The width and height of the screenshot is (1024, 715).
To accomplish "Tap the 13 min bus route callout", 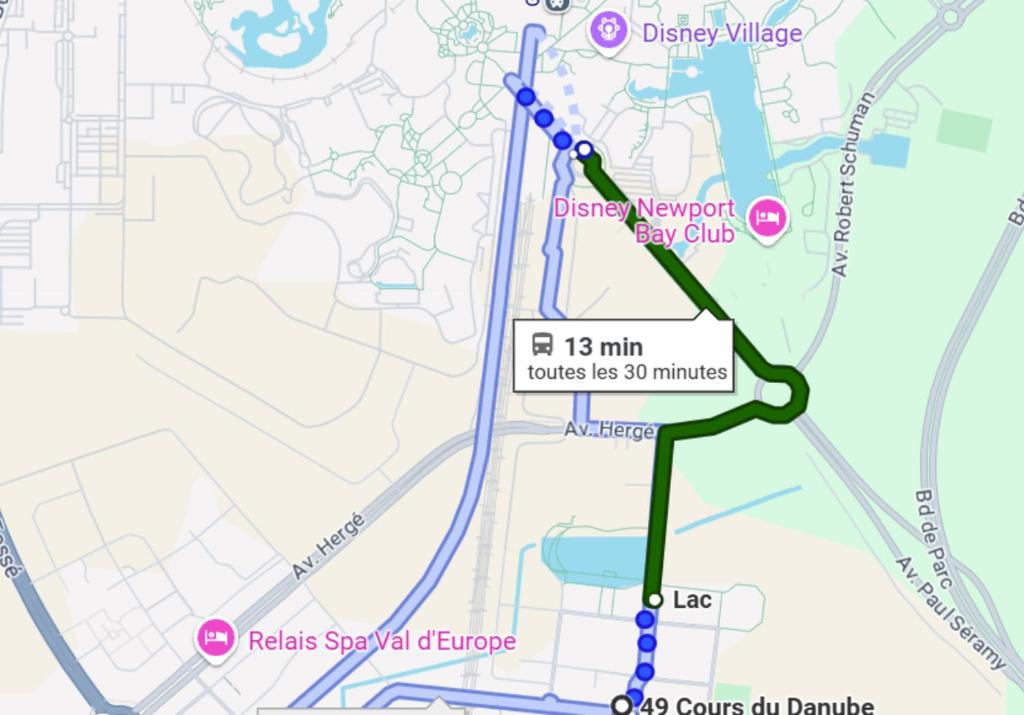I will tap(623, 357).
